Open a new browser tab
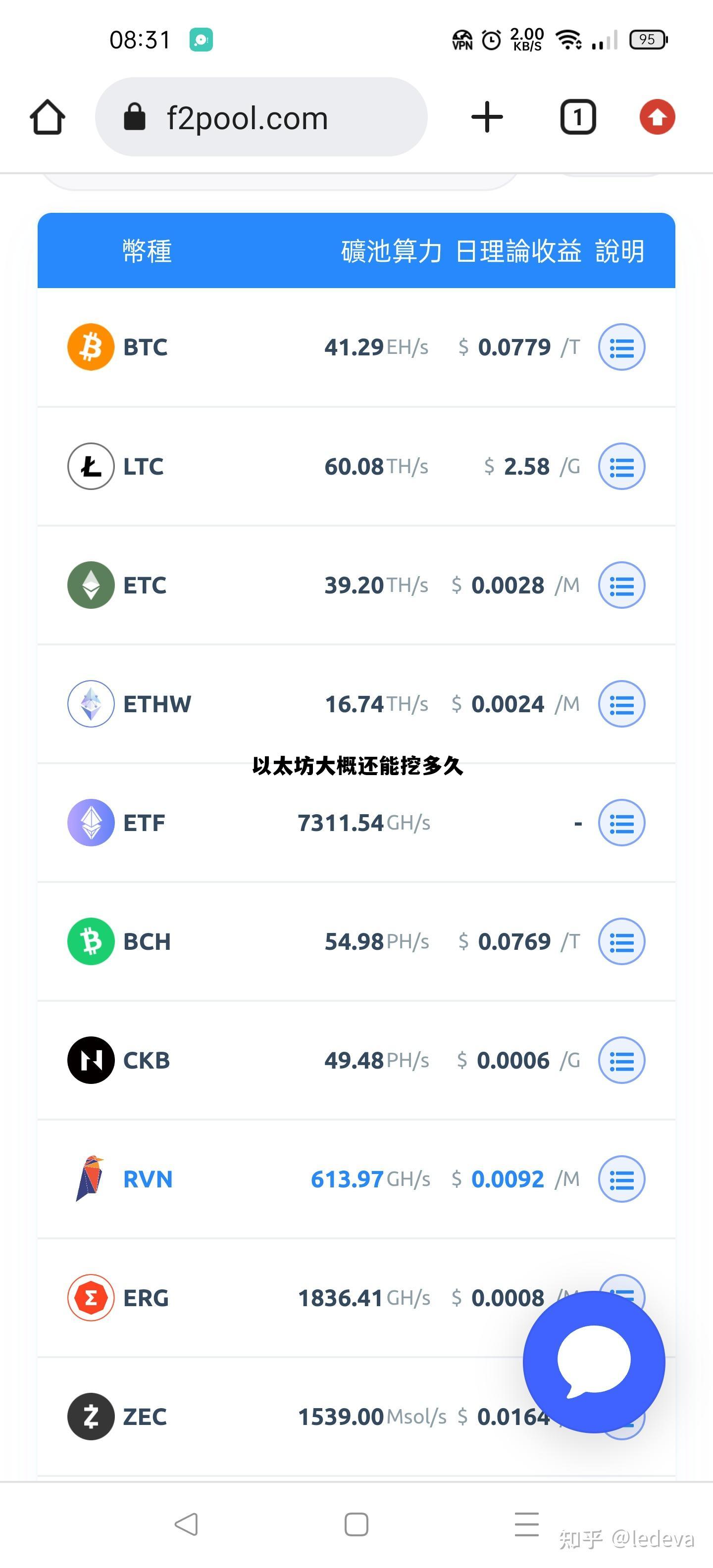 487,117
